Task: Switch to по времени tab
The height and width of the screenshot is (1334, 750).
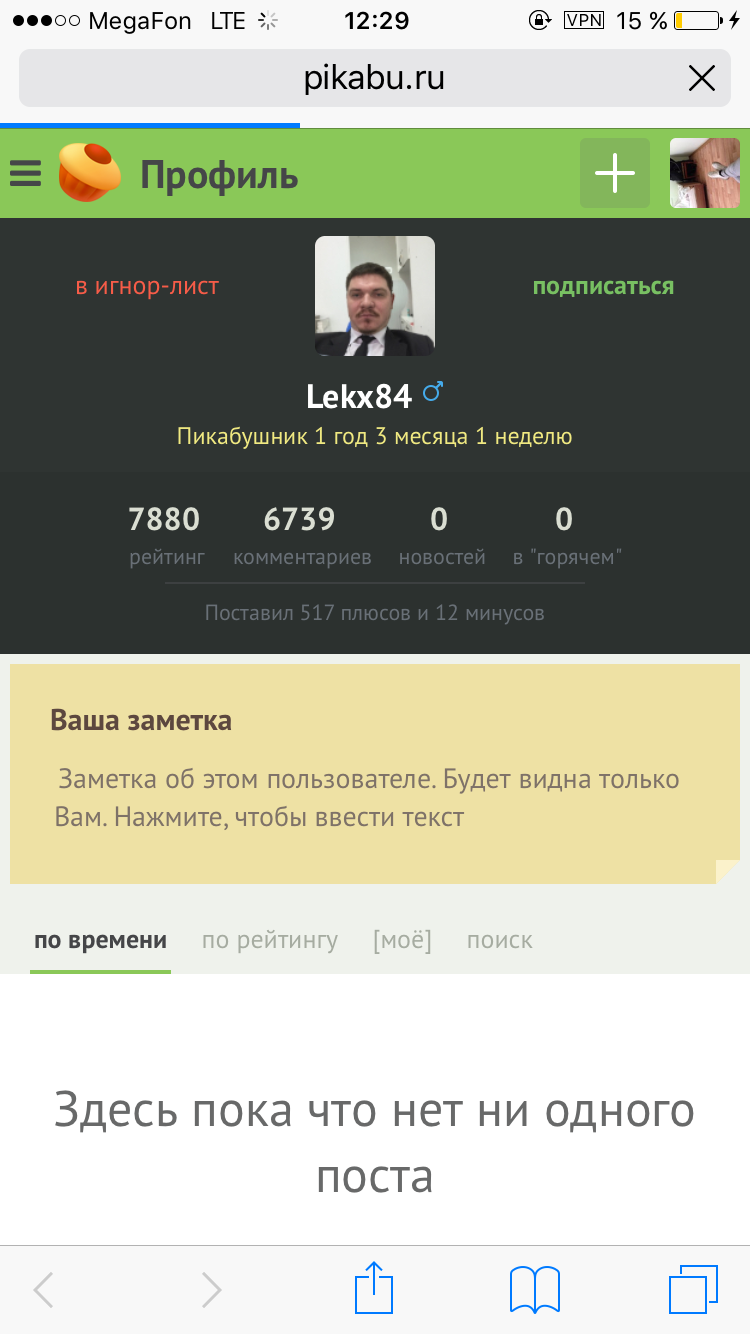Action: coord(100,940)
